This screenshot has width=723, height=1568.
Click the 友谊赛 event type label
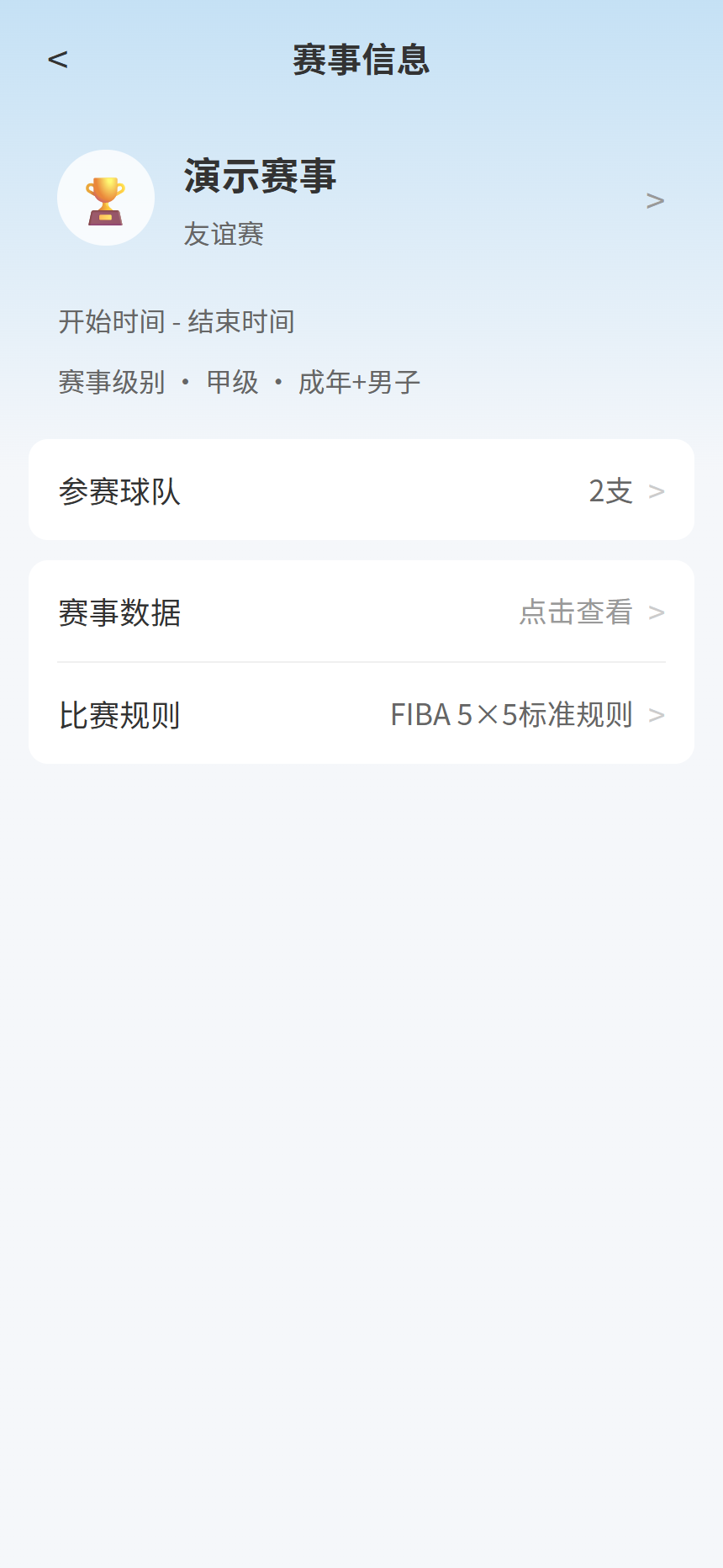(223, 236)
